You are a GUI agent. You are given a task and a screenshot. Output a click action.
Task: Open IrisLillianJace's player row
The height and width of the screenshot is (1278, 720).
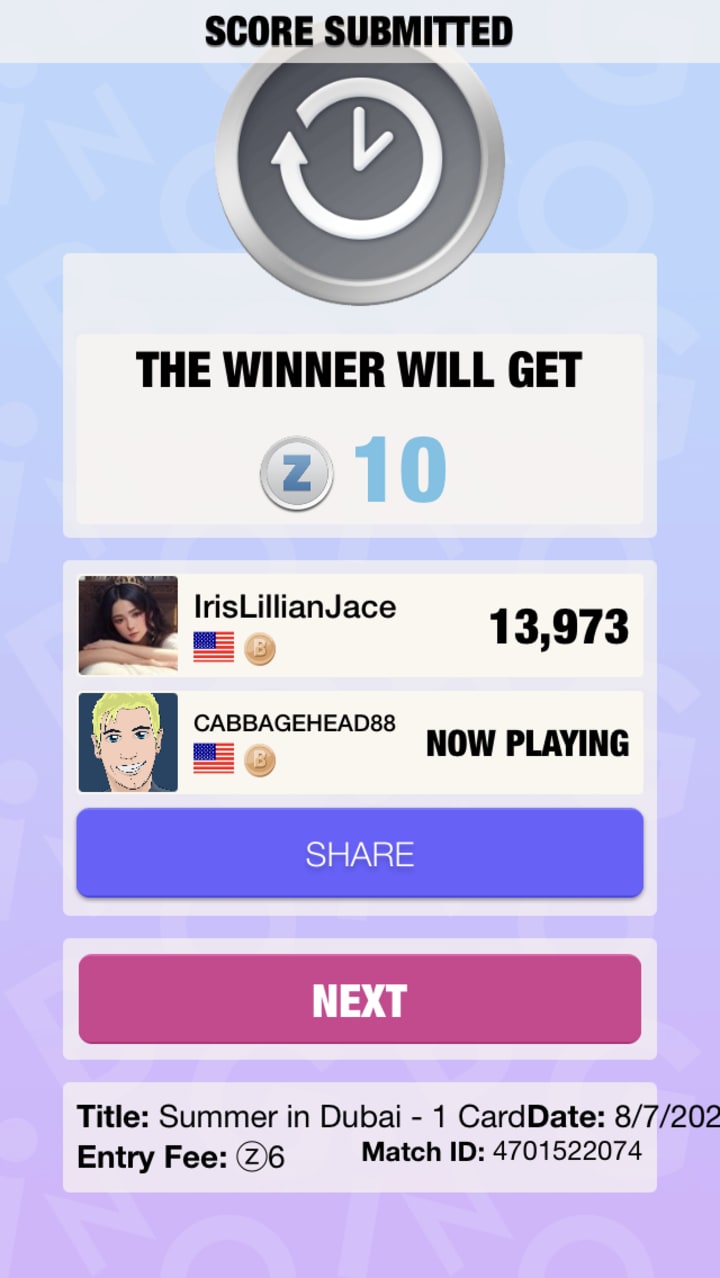point(360,625)
